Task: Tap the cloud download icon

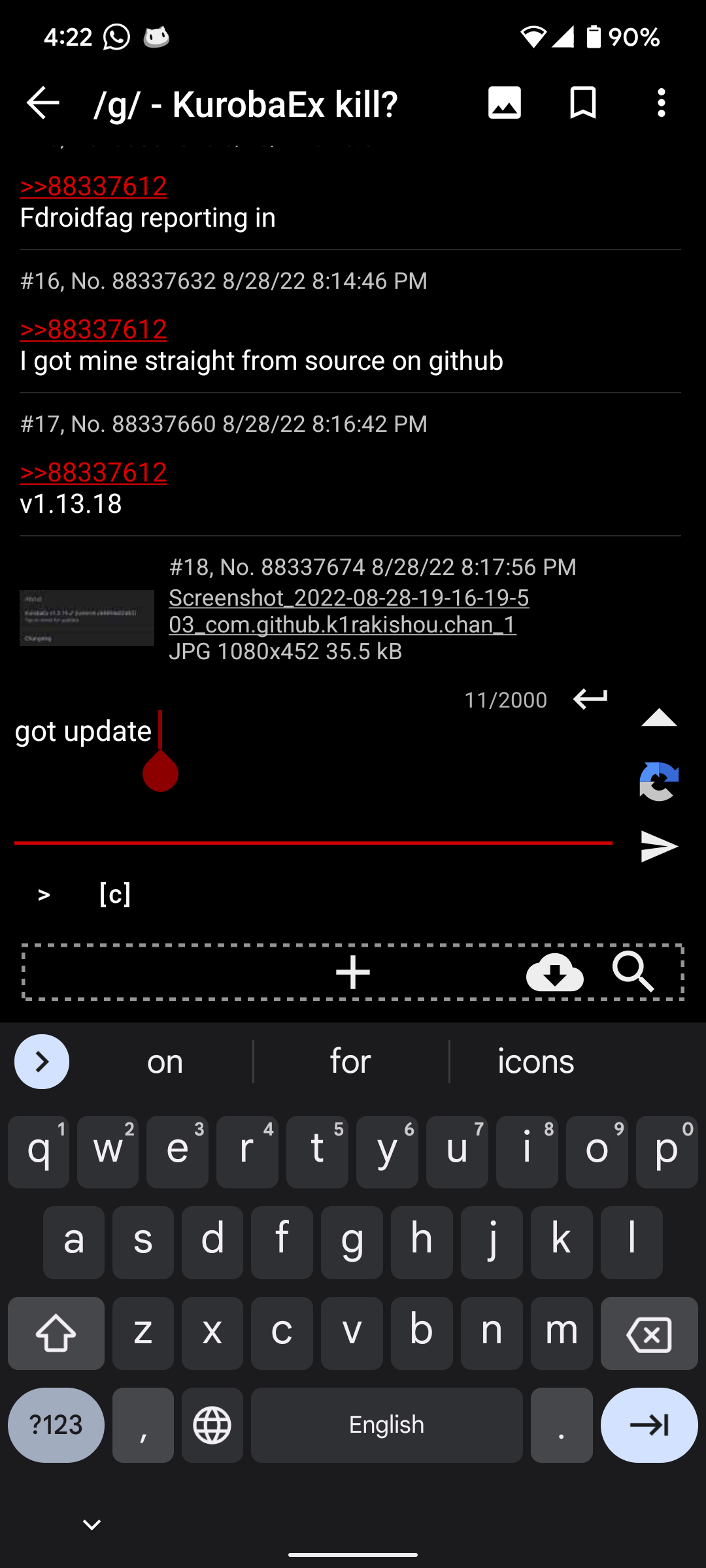Action: point(554,973)
